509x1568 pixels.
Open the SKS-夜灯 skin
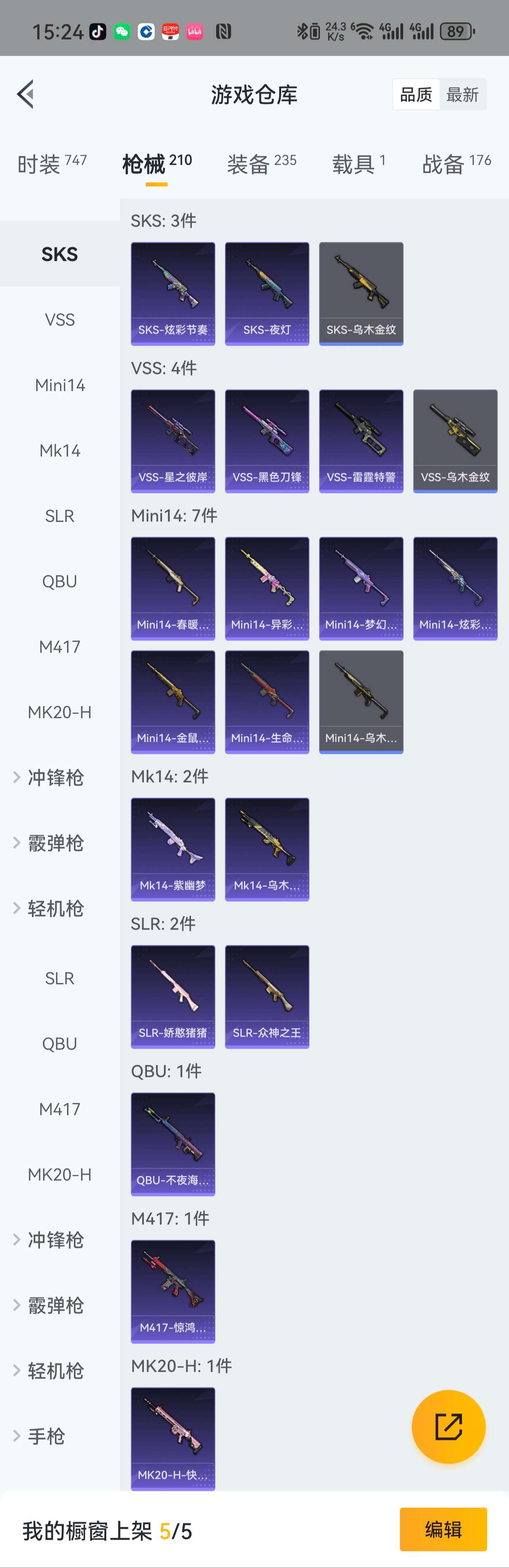pyautogui.click(x=267, y=294)
